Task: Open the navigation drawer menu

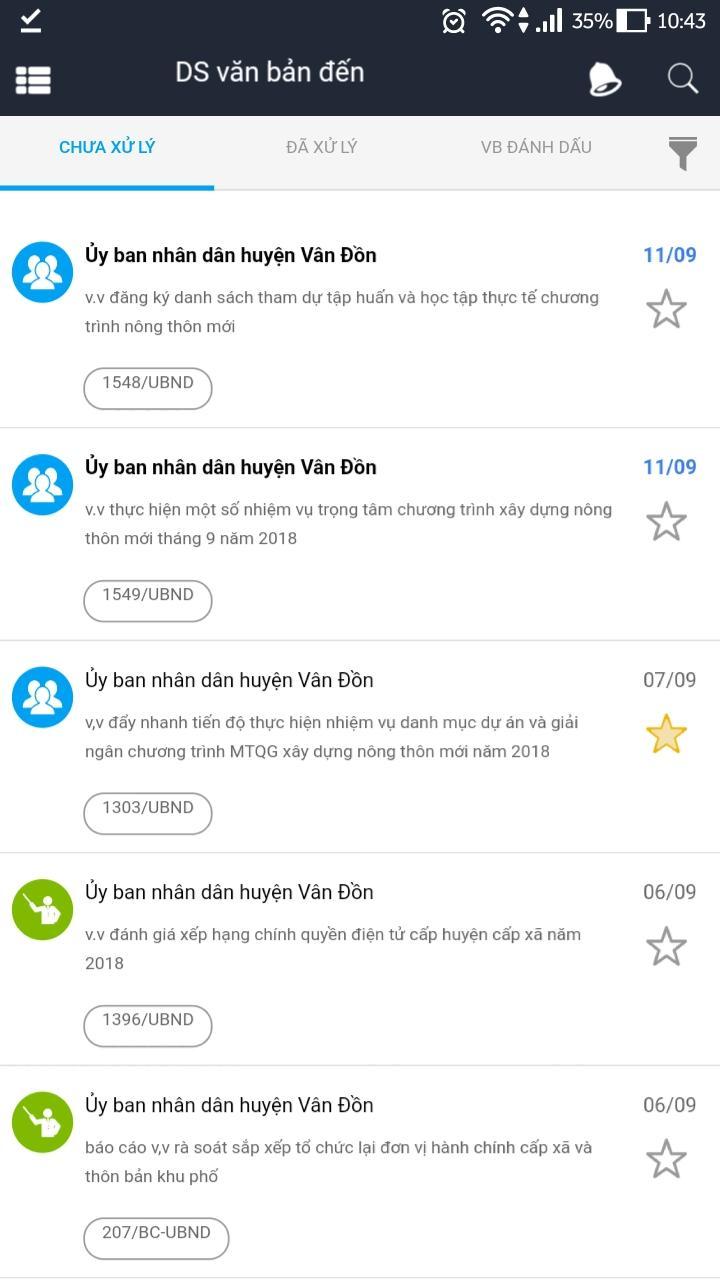Action: tap(33, 80)
